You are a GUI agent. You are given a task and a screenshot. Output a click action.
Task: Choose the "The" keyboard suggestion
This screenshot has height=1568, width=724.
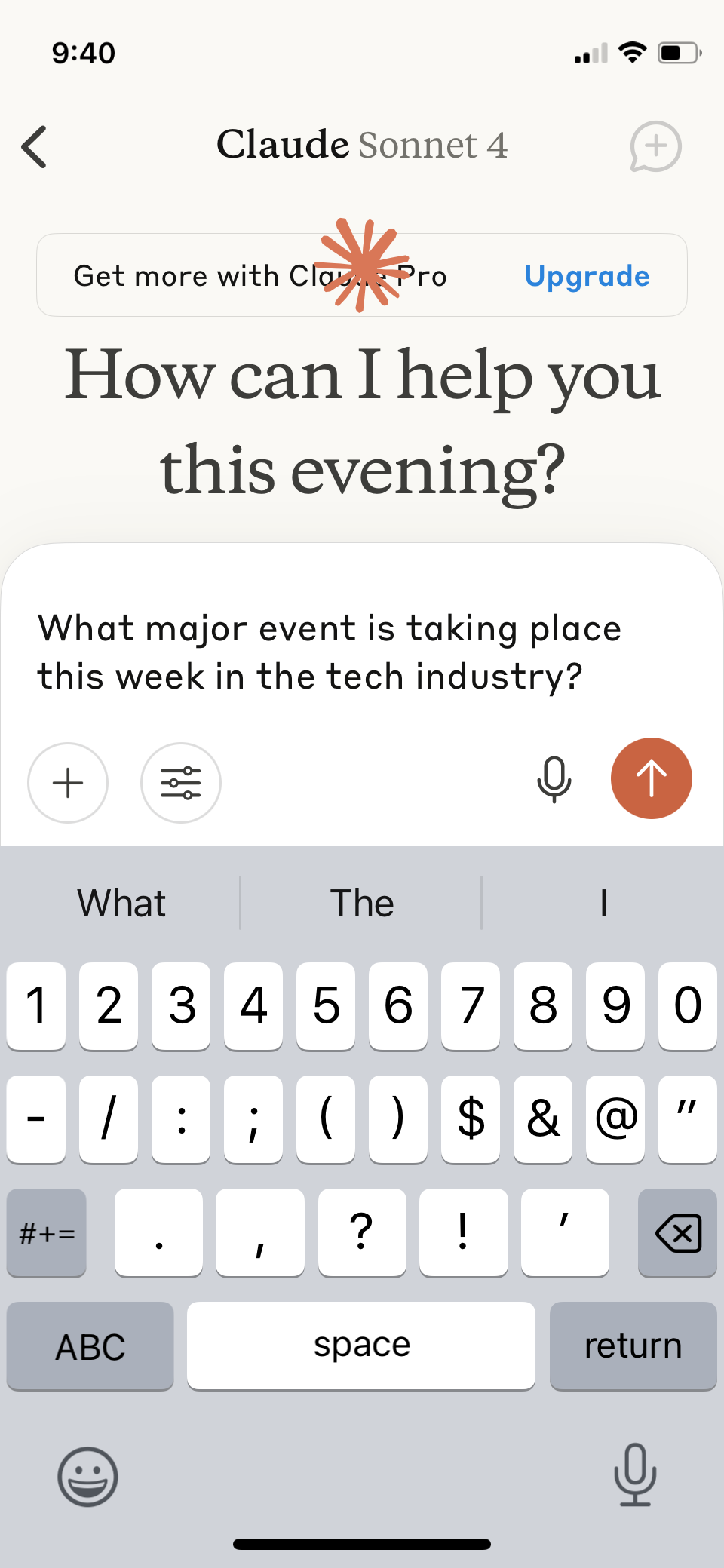pos(362,903)
